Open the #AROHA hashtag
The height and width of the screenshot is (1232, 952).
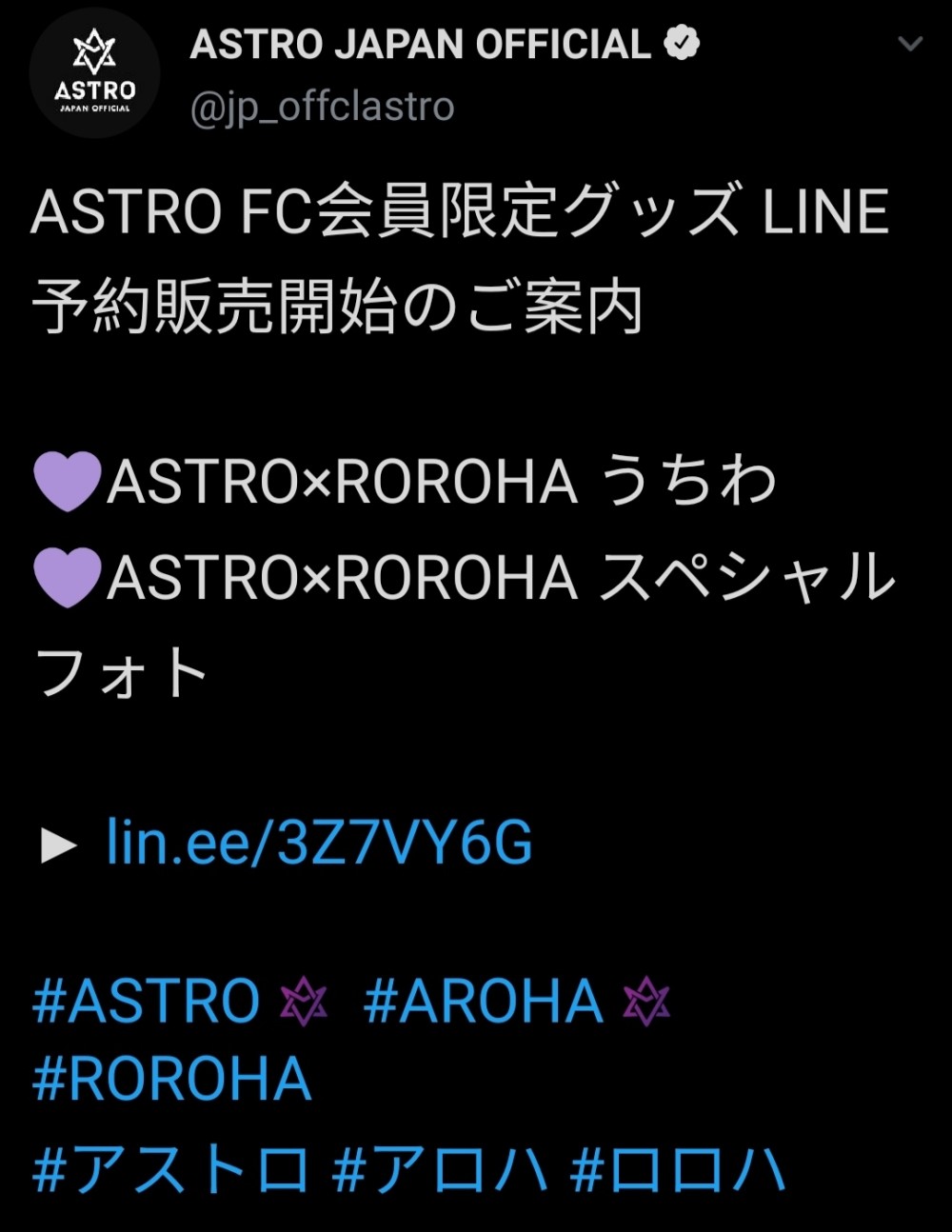click(x=483, y=1002)
